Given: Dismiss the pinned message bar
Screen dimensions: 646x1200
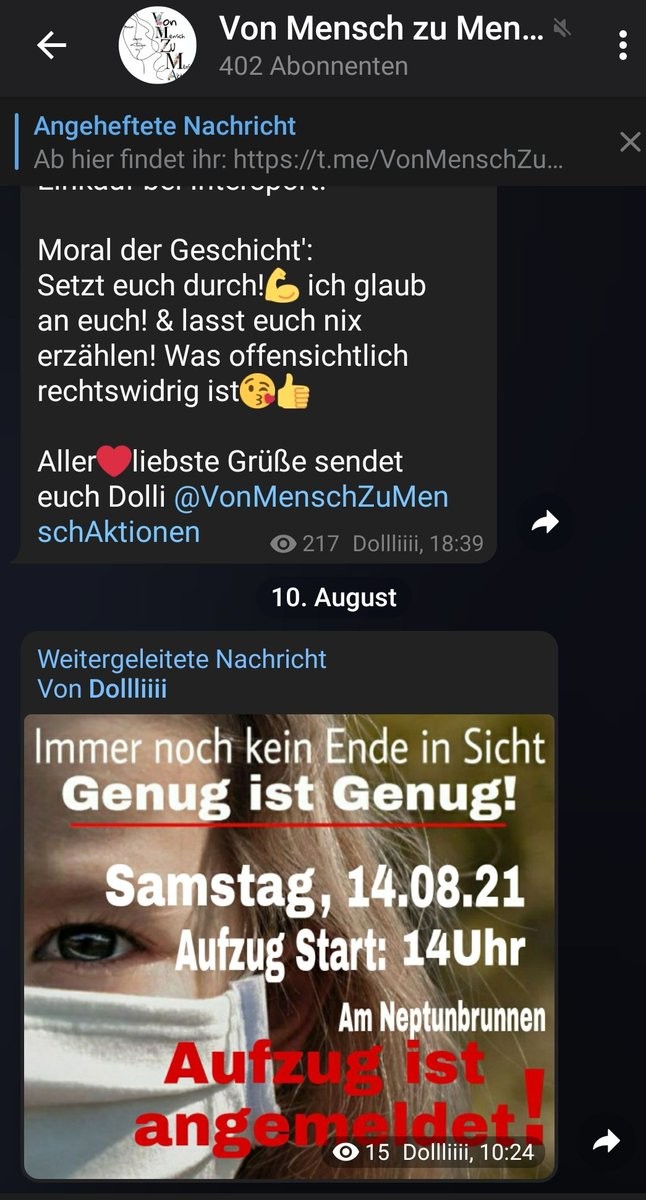Looking at the screenshot, I should coord(629,142).
